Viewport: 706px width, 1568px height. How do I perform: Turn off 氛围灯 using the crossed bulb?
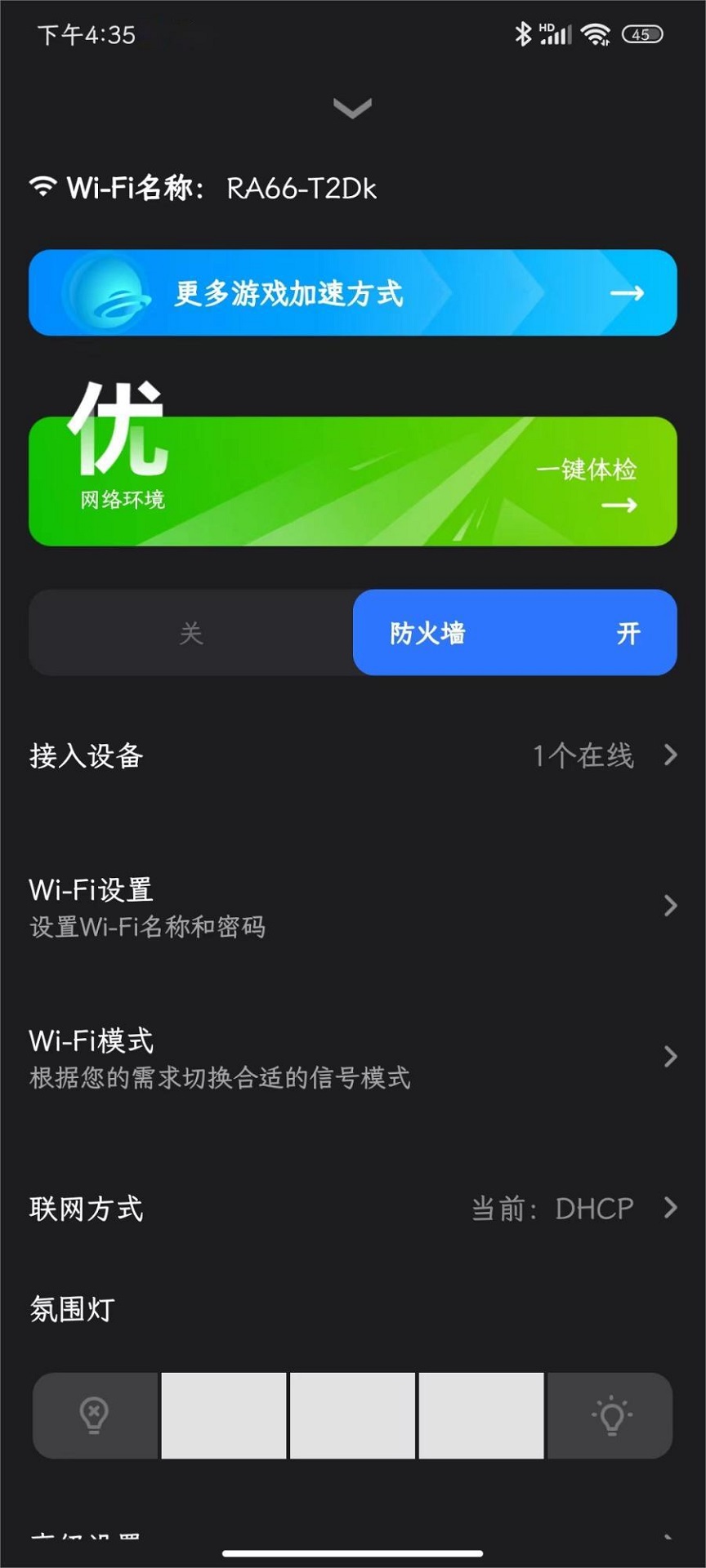[x=96, y=1416]
